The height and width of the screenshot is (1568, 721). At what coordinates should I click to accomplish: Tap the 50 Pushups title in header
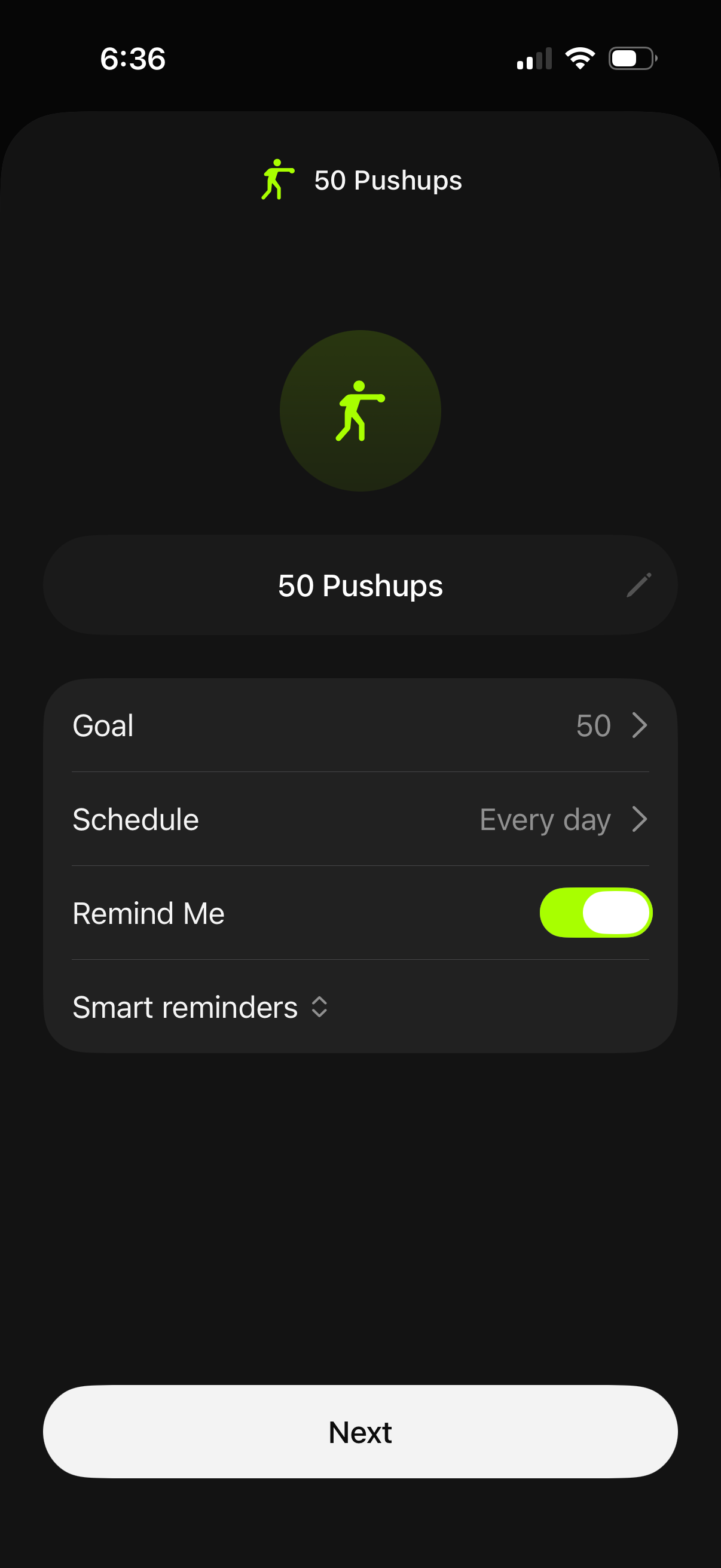pyautogui.click(x=387, y=180)
